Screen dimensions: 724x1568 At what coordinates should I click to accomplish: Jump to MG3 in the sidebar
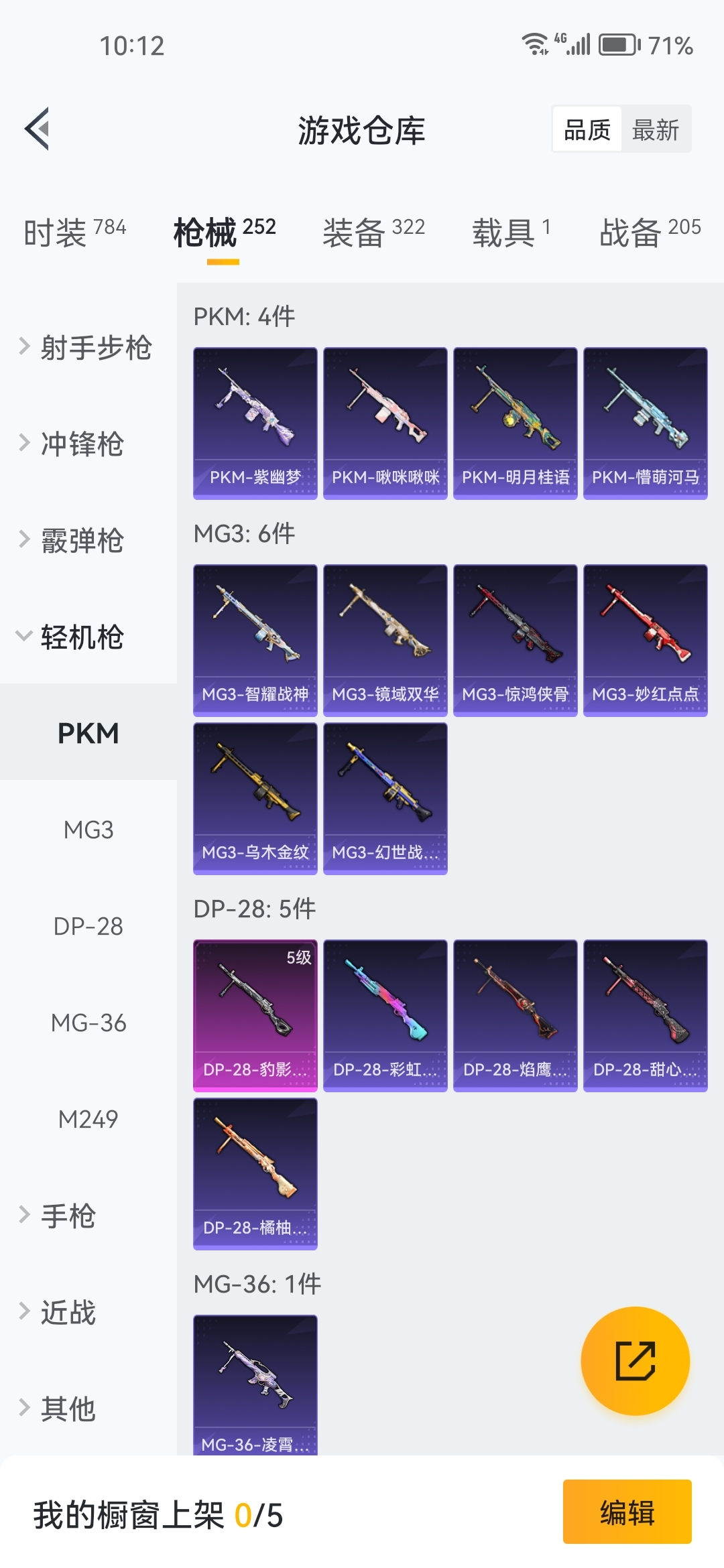pyautogui.click(x=88, y=830)
